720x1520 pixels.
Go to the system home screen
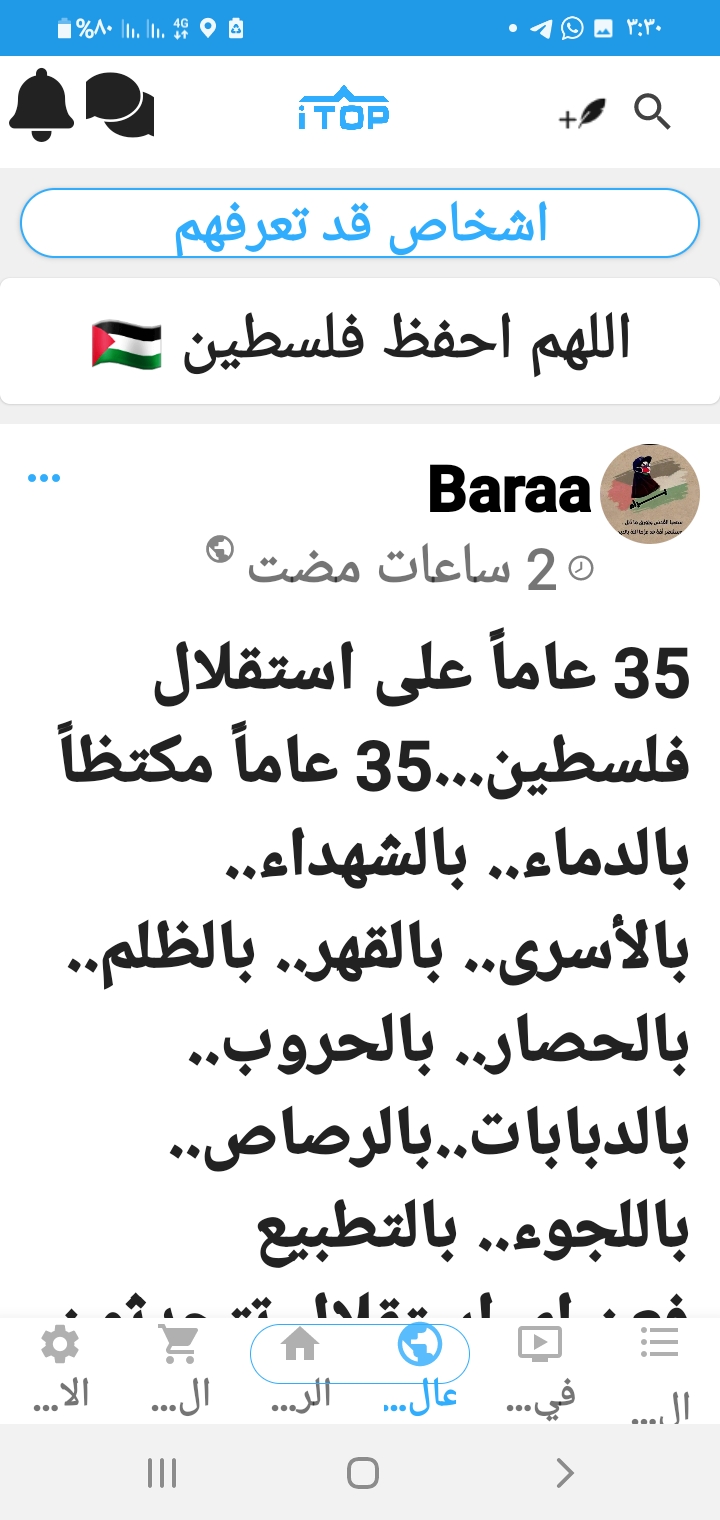pyautogui.click(x=362, y=1472)
